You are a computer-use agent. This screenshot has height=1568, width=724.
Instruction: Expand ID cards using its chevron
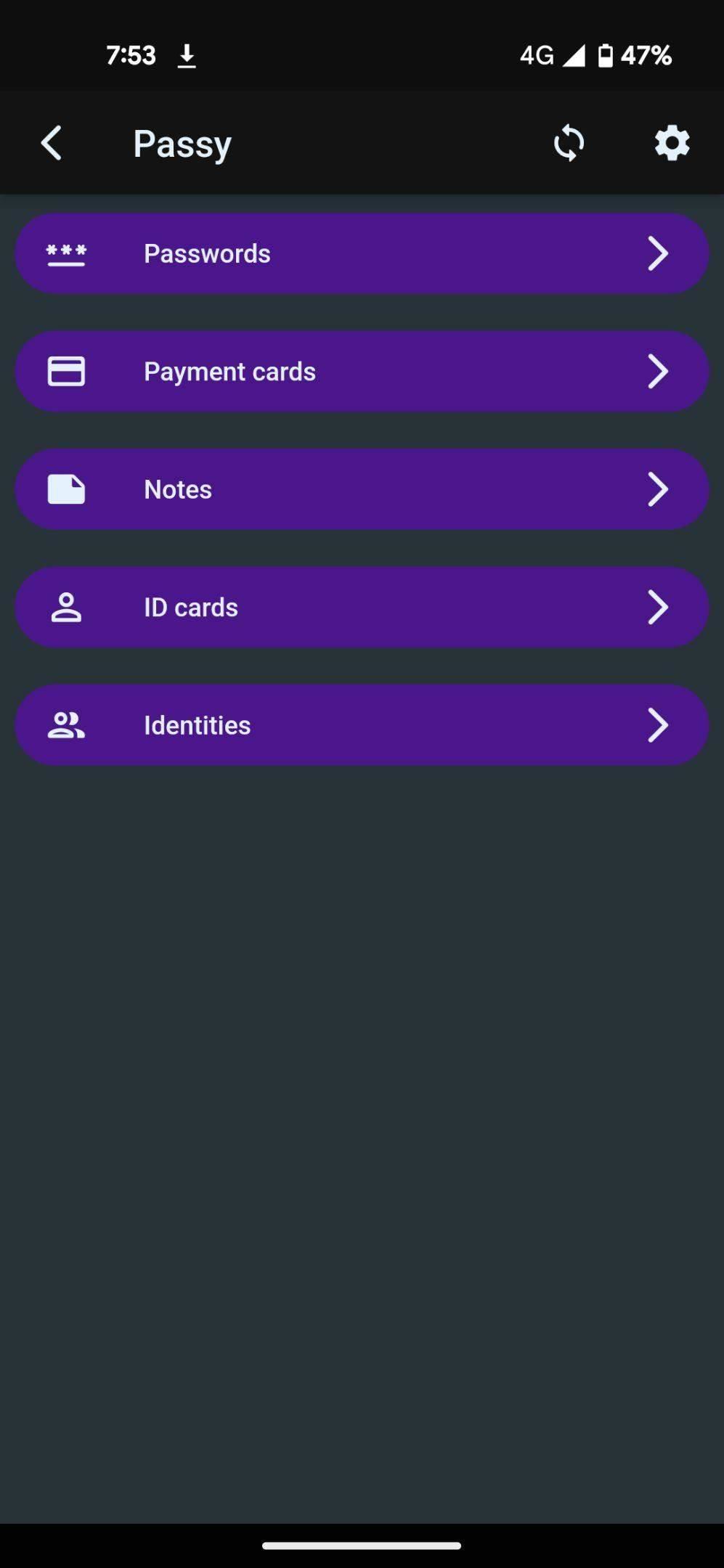658,607
